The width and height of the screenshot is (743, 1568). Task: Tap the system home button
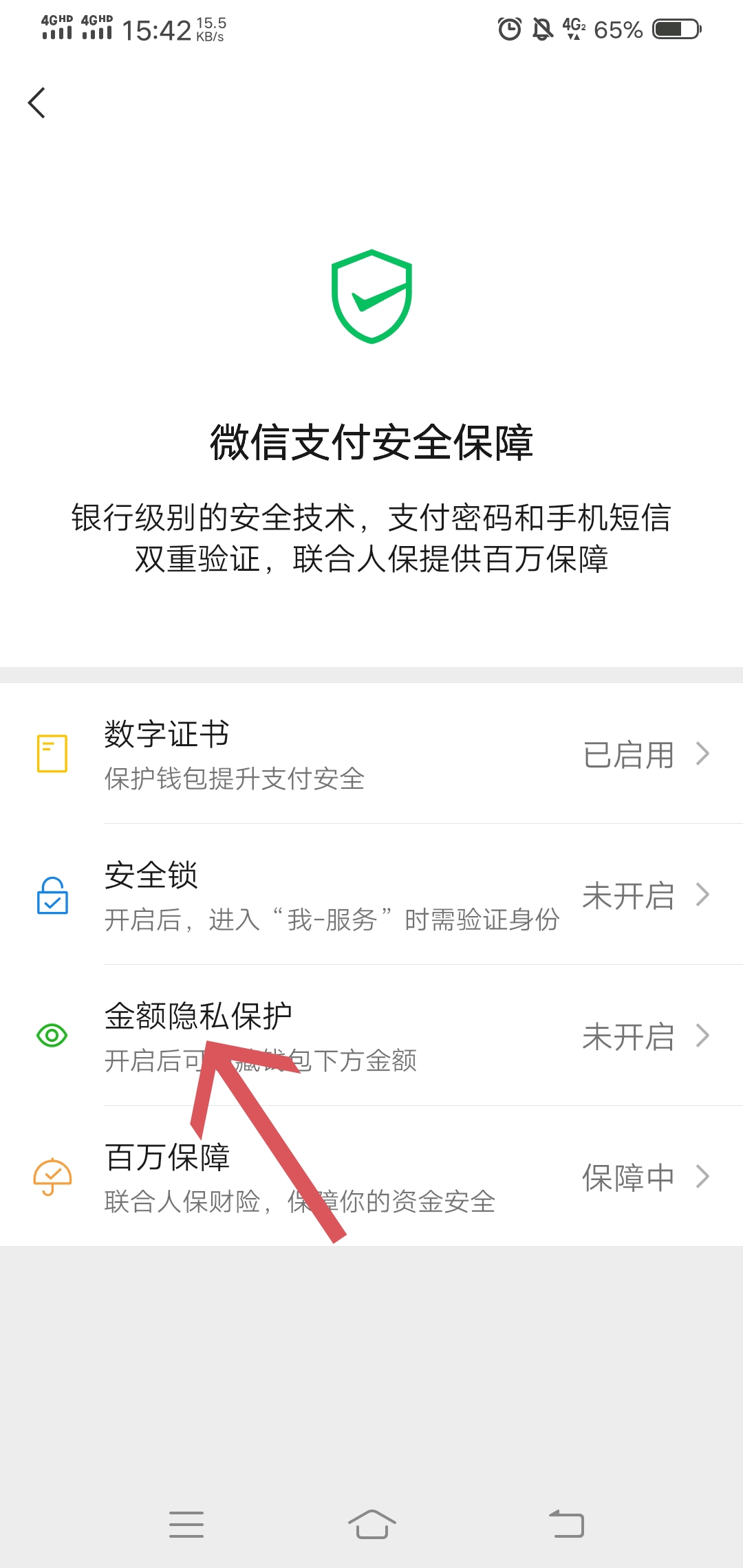click(x=371, y=1524)
